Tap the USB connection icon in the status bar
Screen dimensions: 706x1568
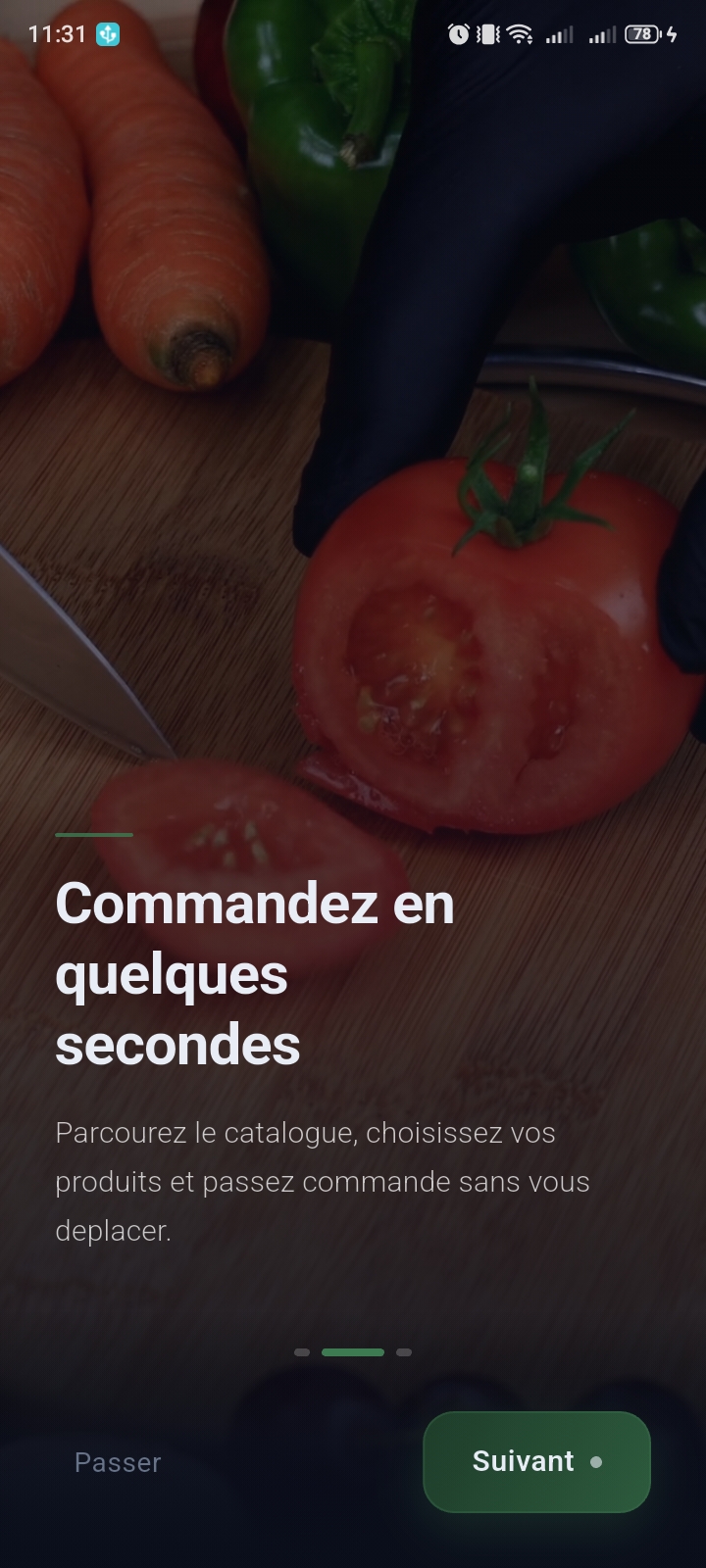[x=108, y=32]
